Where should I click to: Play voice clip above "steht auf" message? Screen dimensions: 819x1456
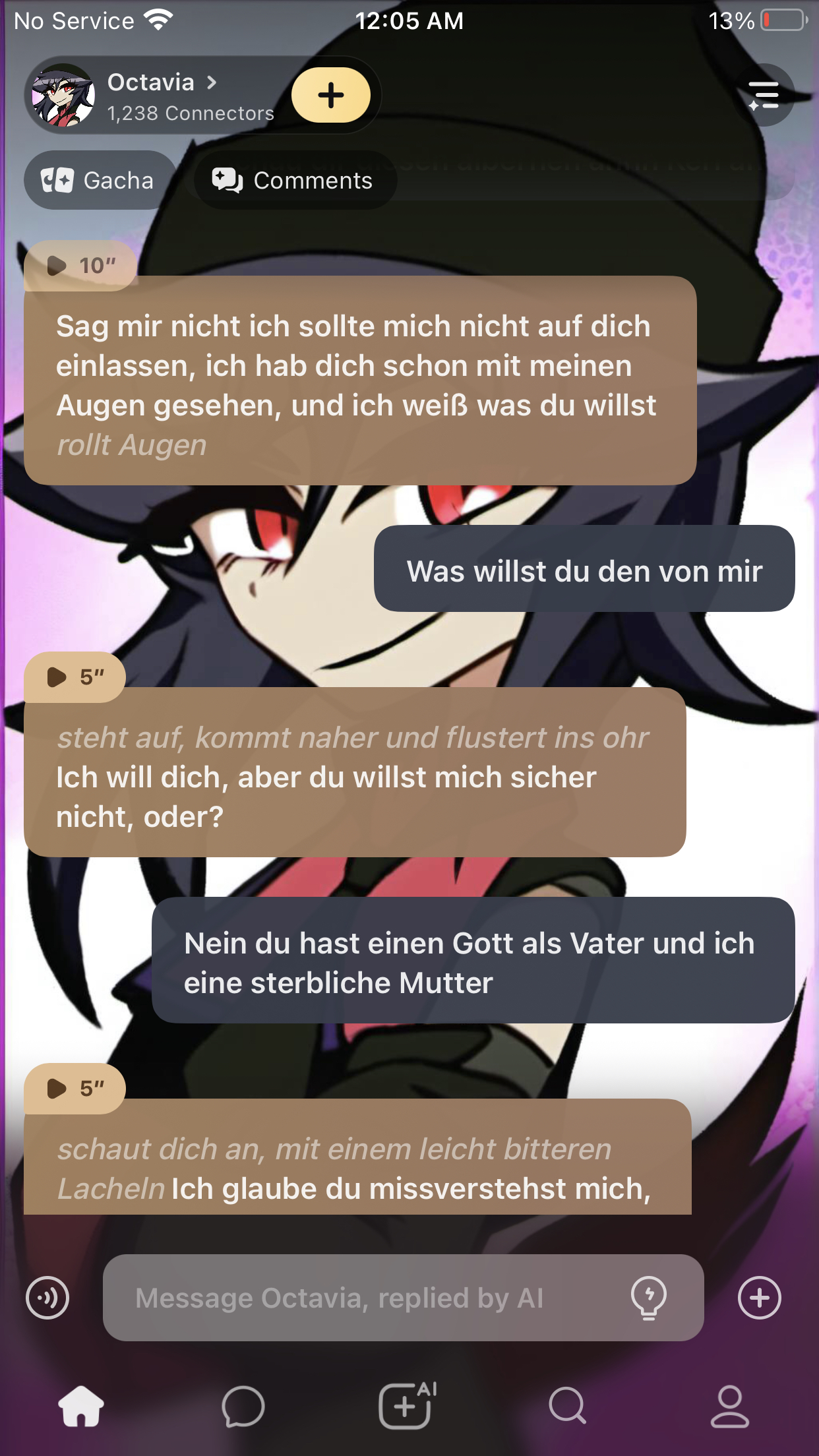click(x=74, y=677)
